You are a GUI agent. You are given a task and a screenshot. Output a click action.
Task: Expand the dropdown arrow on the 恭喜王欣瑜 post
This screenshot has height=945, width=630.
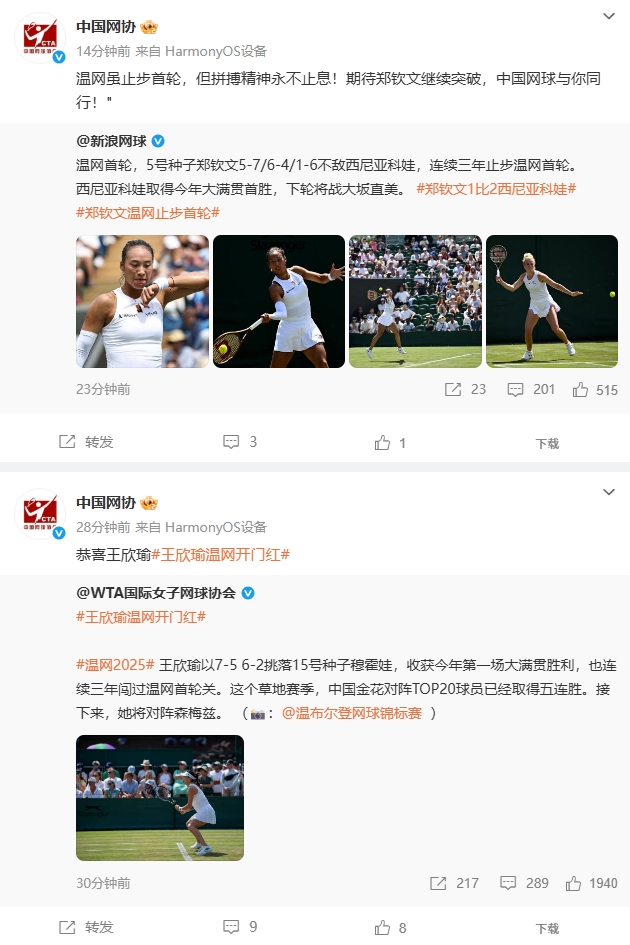609,492
